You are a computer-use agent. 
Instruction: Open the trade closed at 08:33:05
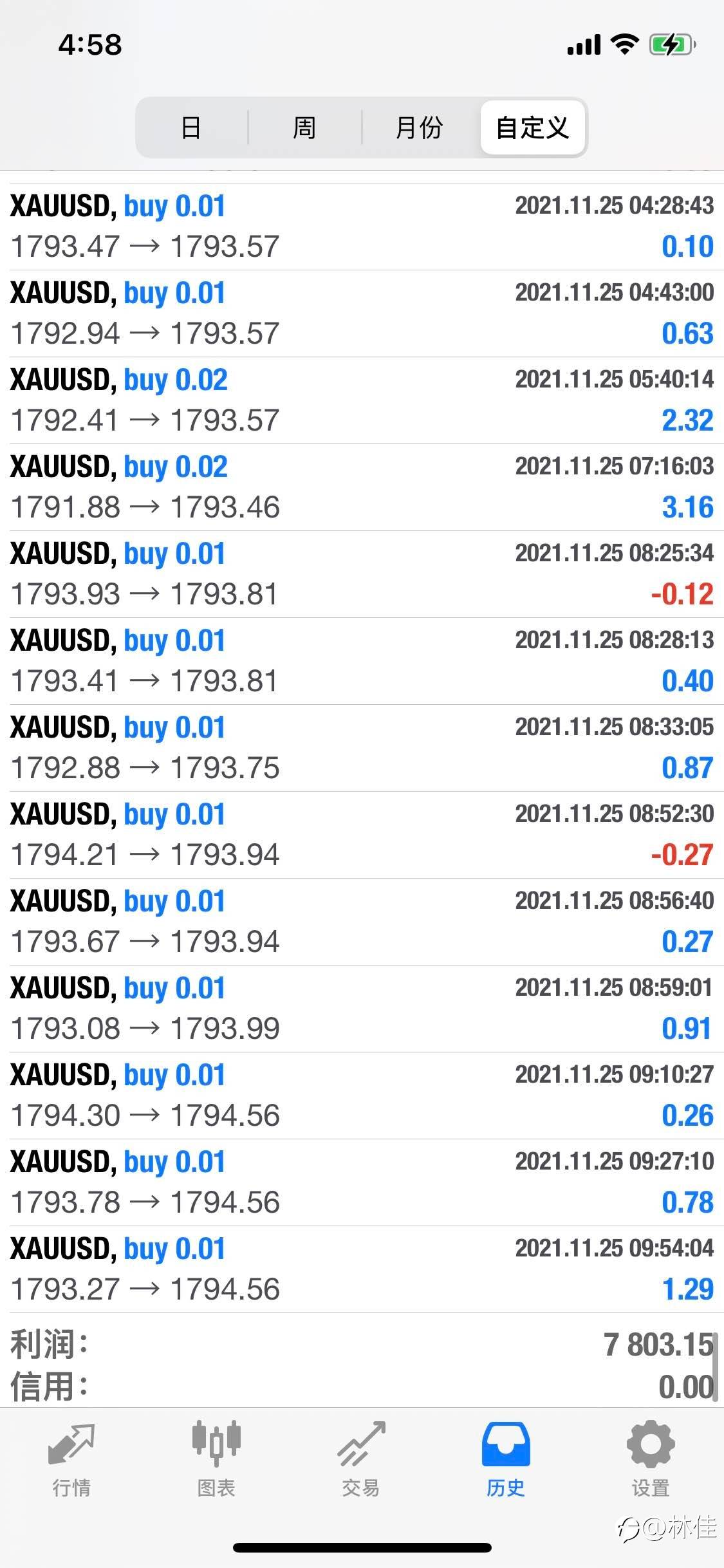[x=362, y=748]
